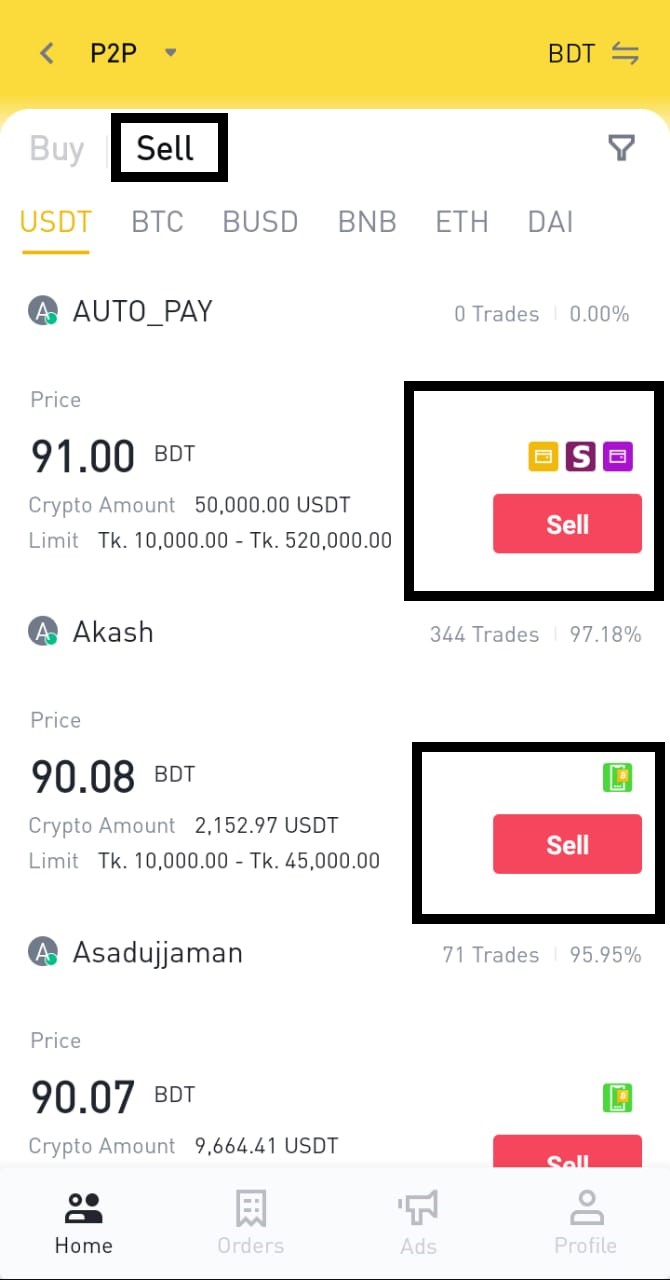Screen dimensions: 670x1280
Task: Select the BUSD coin tab
Action: tap(260, 221)
